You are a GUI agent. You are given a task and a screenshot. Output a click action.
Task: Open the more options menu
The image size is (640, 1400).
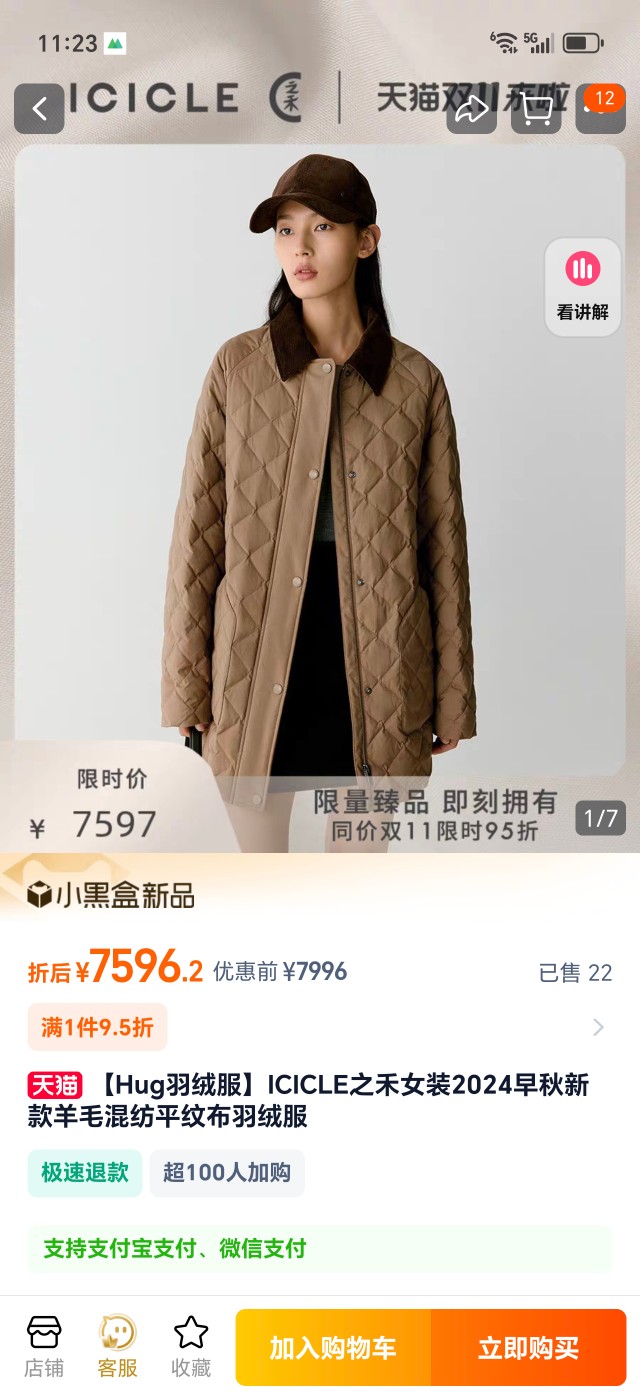pos(598,109)
